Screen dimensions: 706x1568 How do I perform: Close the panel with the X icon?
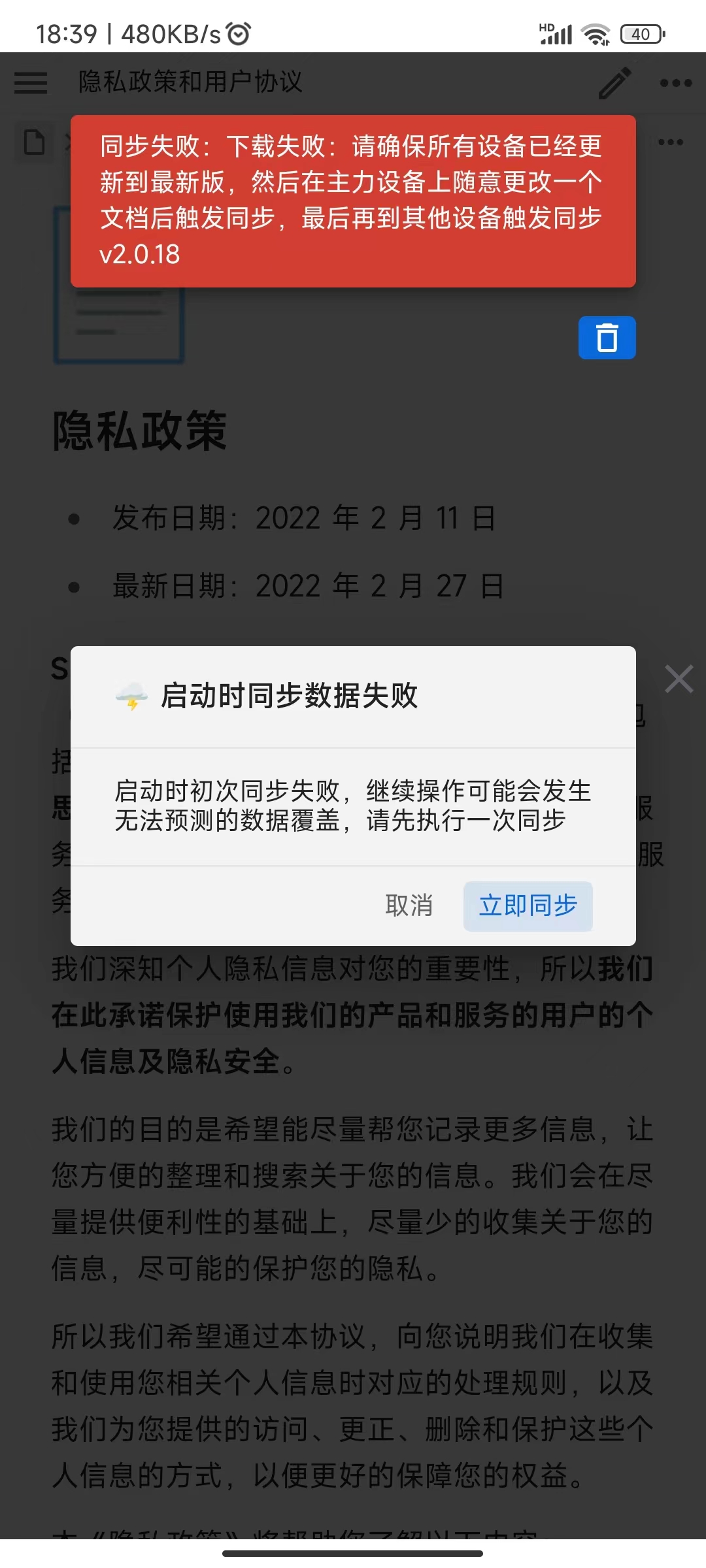679,679
